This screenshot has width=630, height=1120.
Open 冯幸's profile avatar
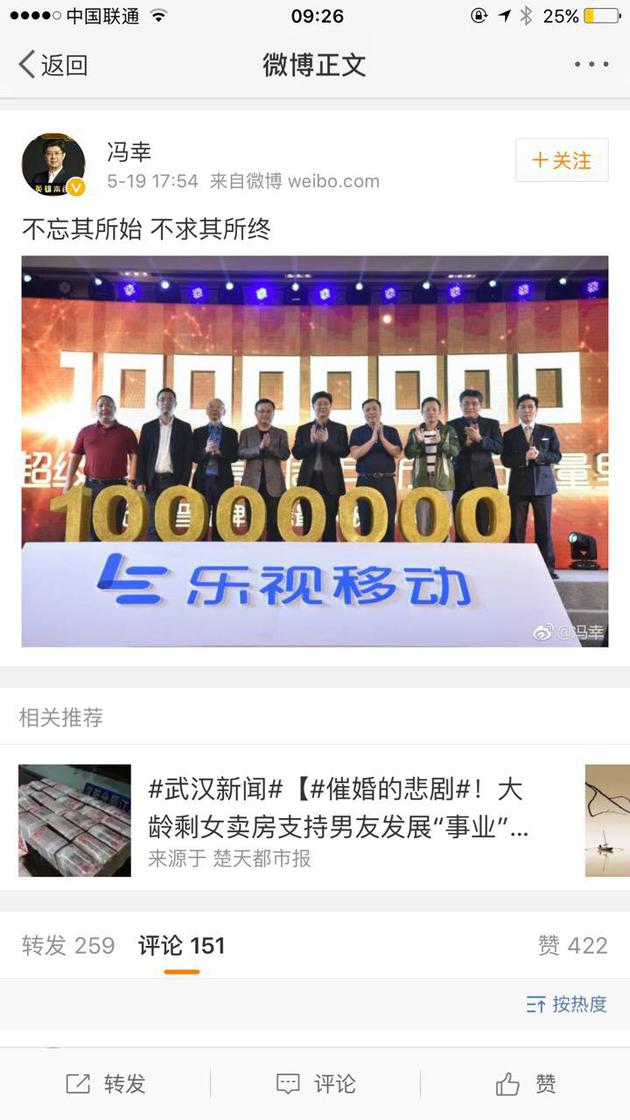pyautogui.click(x=52, y=164)
